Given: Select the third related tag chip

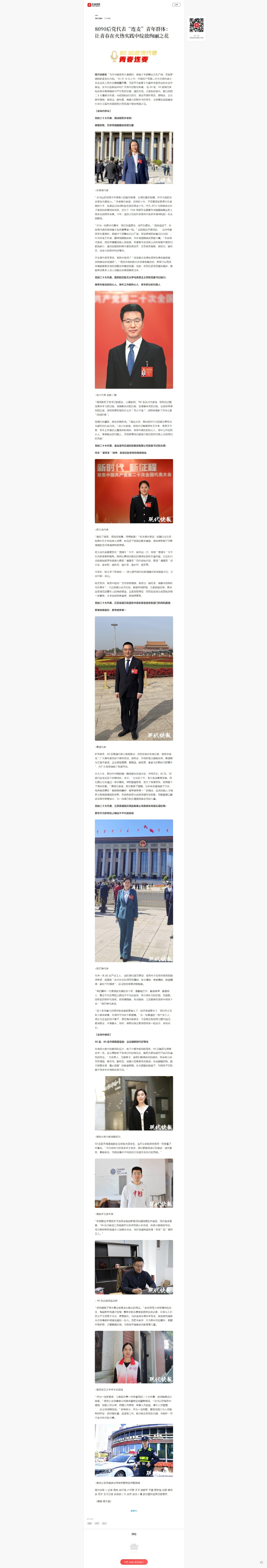Looking at the screenshot, I should [104, 1524].
